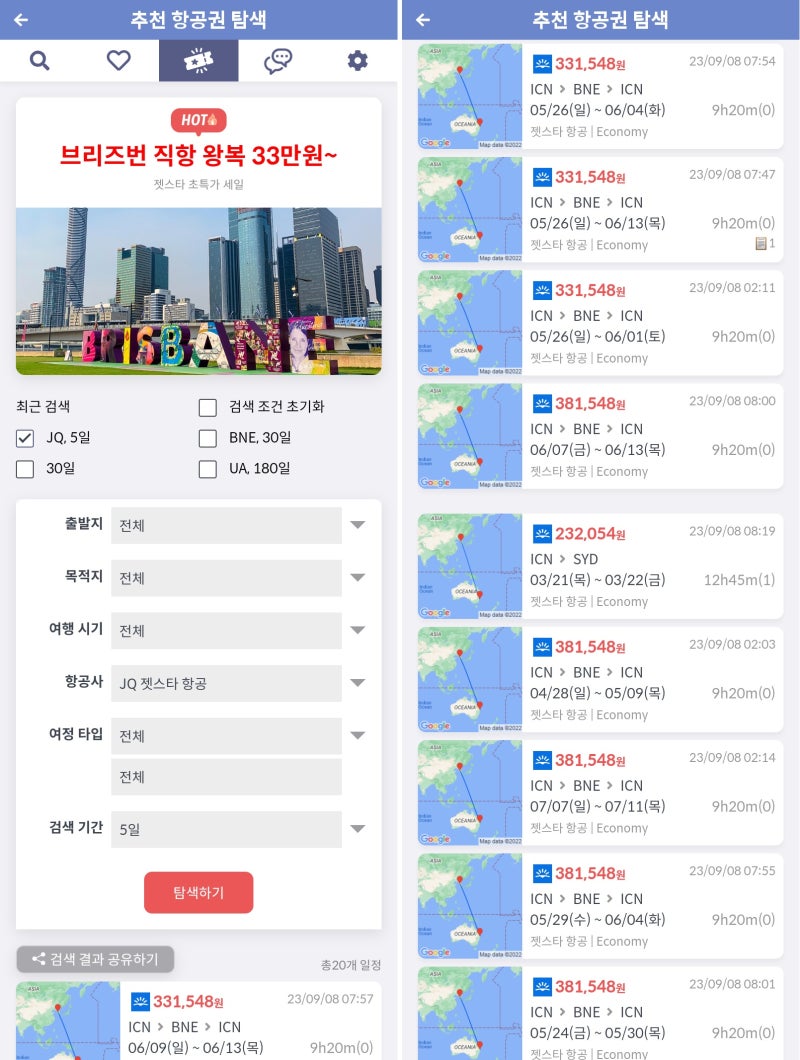Uncheck the 'JQ, 5일' recent search checkbox
This screenshot has width=800, height=1060.
click(24, 438)
